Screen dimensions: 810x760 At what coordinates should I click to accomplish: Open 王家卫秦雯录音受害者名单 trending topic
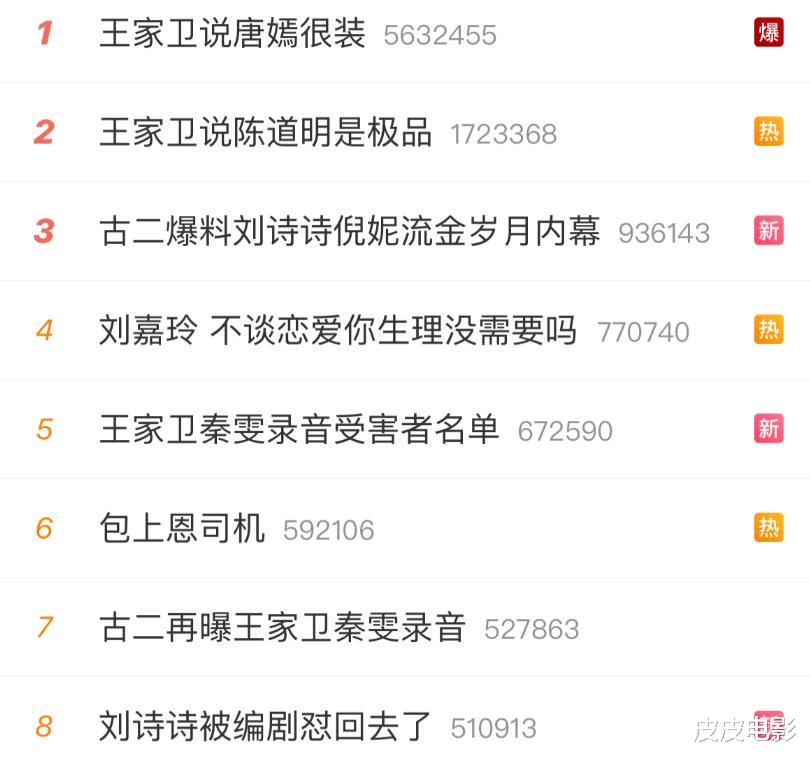299,429
